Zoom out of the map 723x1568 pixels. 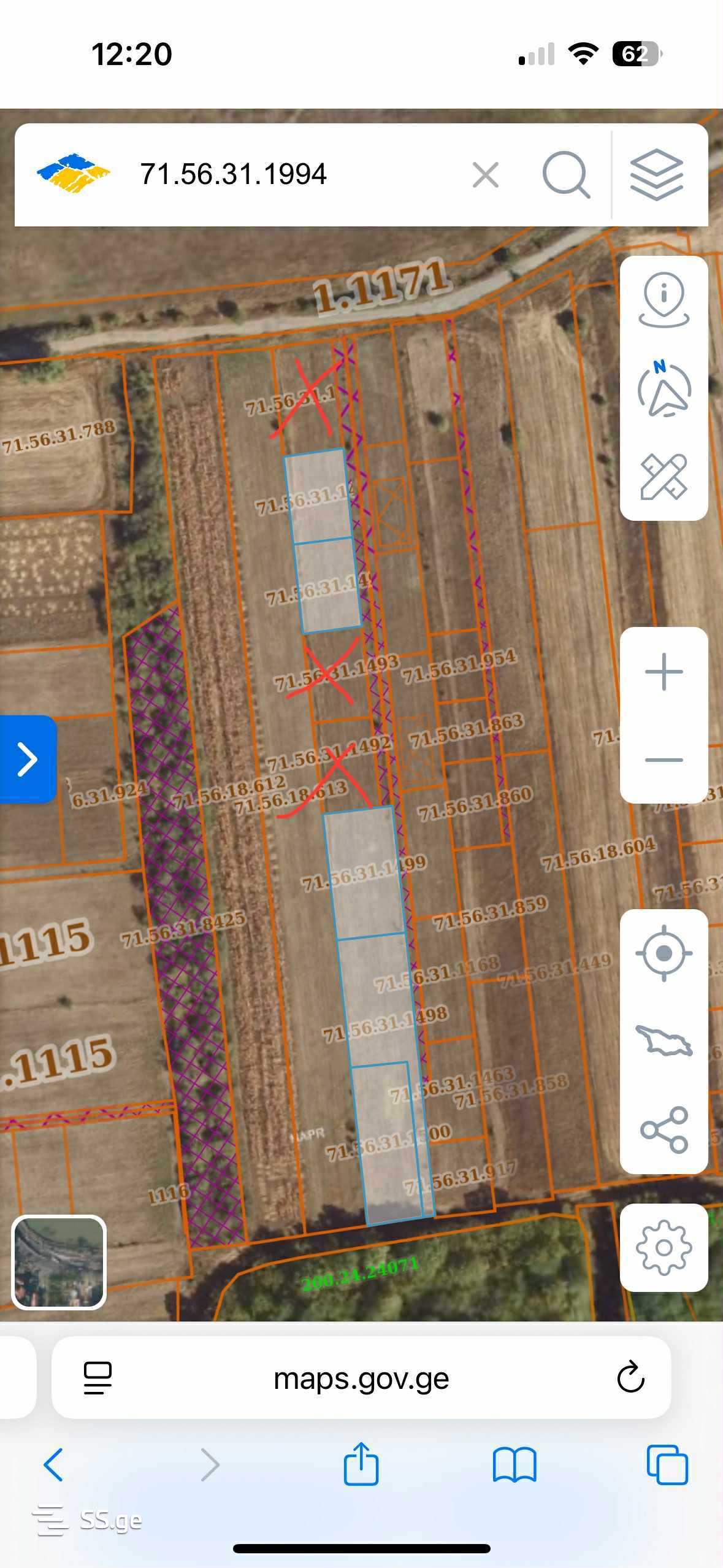664,759
